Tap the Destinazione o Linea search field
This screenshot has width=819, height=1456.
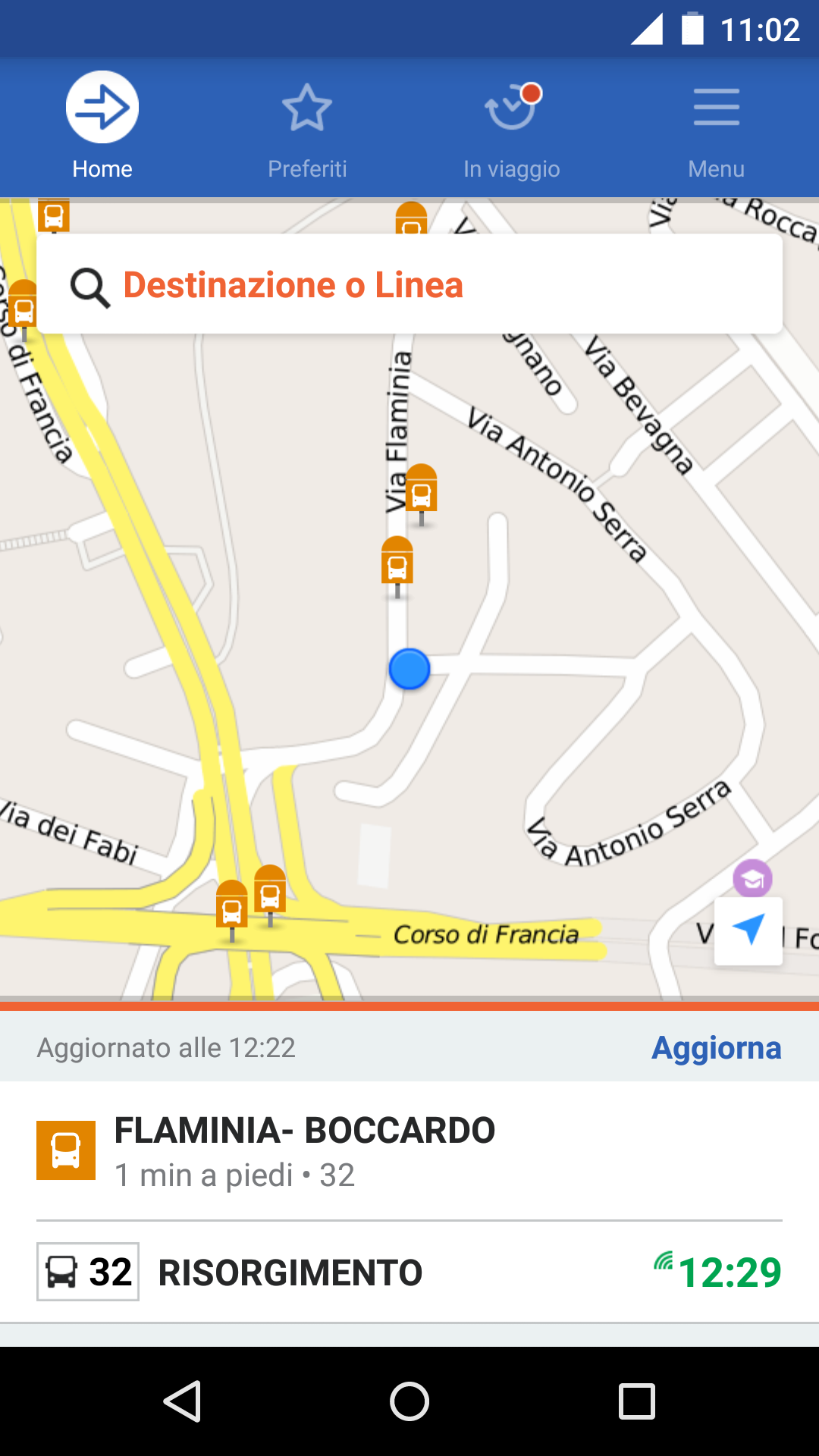click(409, 285)
